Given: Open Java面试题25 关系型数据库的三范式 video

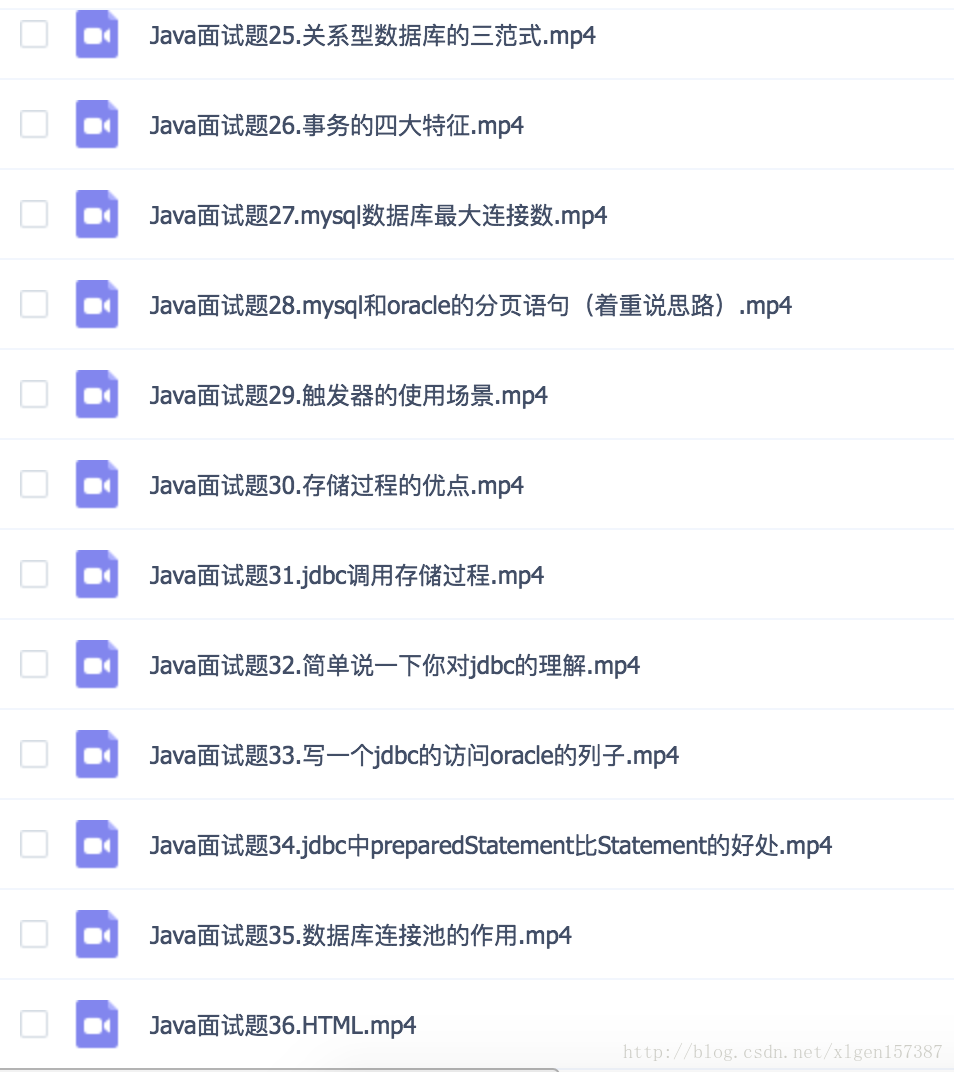Looking at the screenshot, I should pyautogui.click(x=372, y=36).
